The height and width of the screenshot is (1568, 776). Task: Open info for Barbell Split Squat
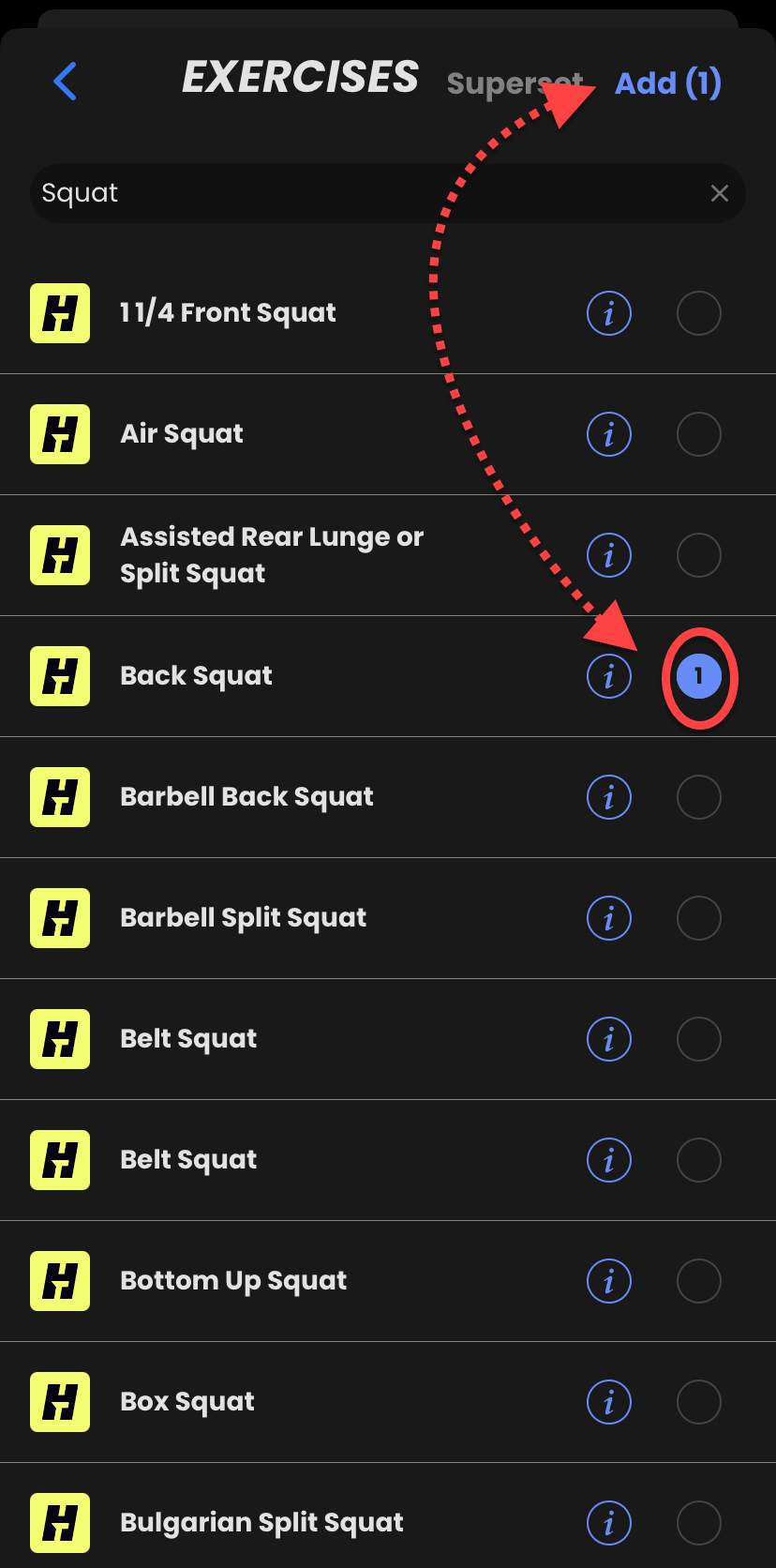609,918
